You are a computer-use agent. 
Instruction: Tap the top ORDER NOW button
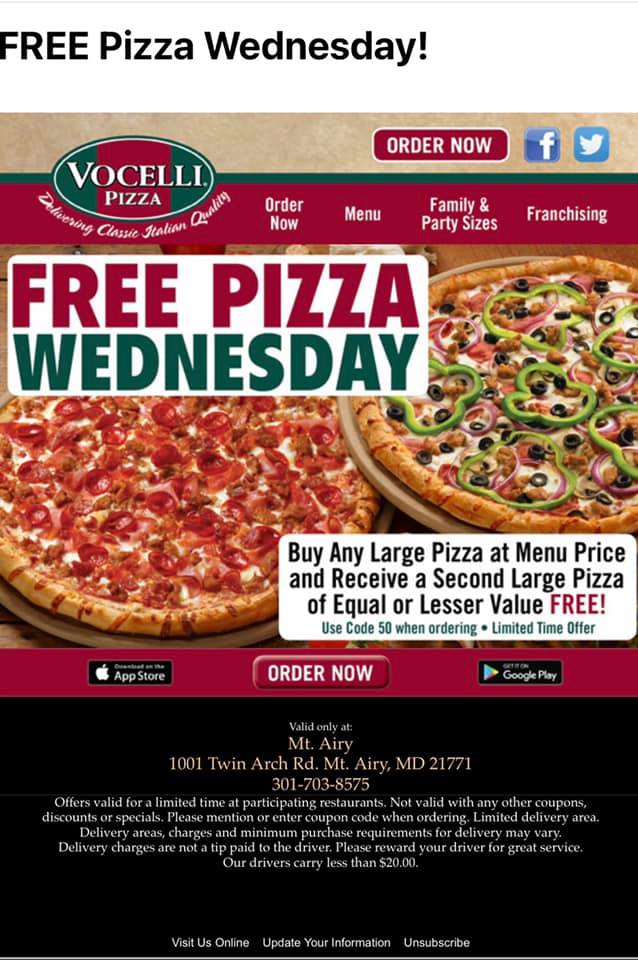pyautogui.click(x=440, y=145)
